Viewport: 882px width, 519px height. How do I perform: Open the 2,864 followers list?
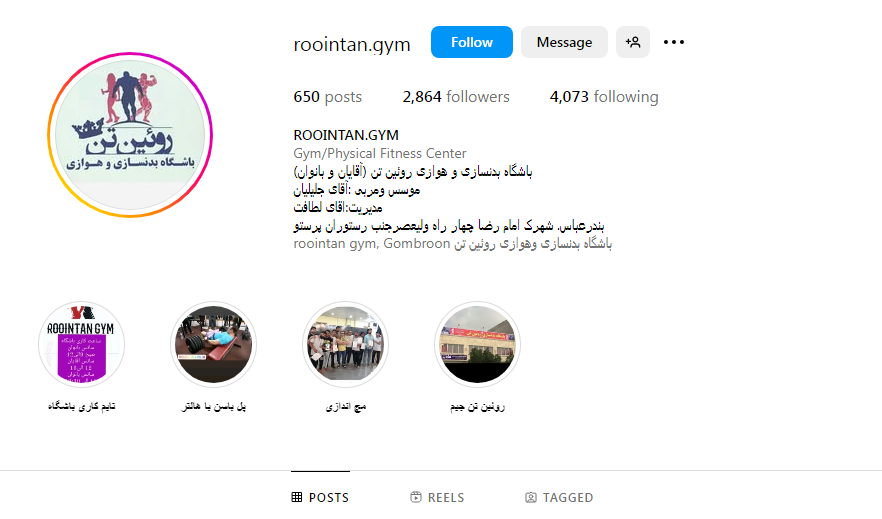pos(456,97)
